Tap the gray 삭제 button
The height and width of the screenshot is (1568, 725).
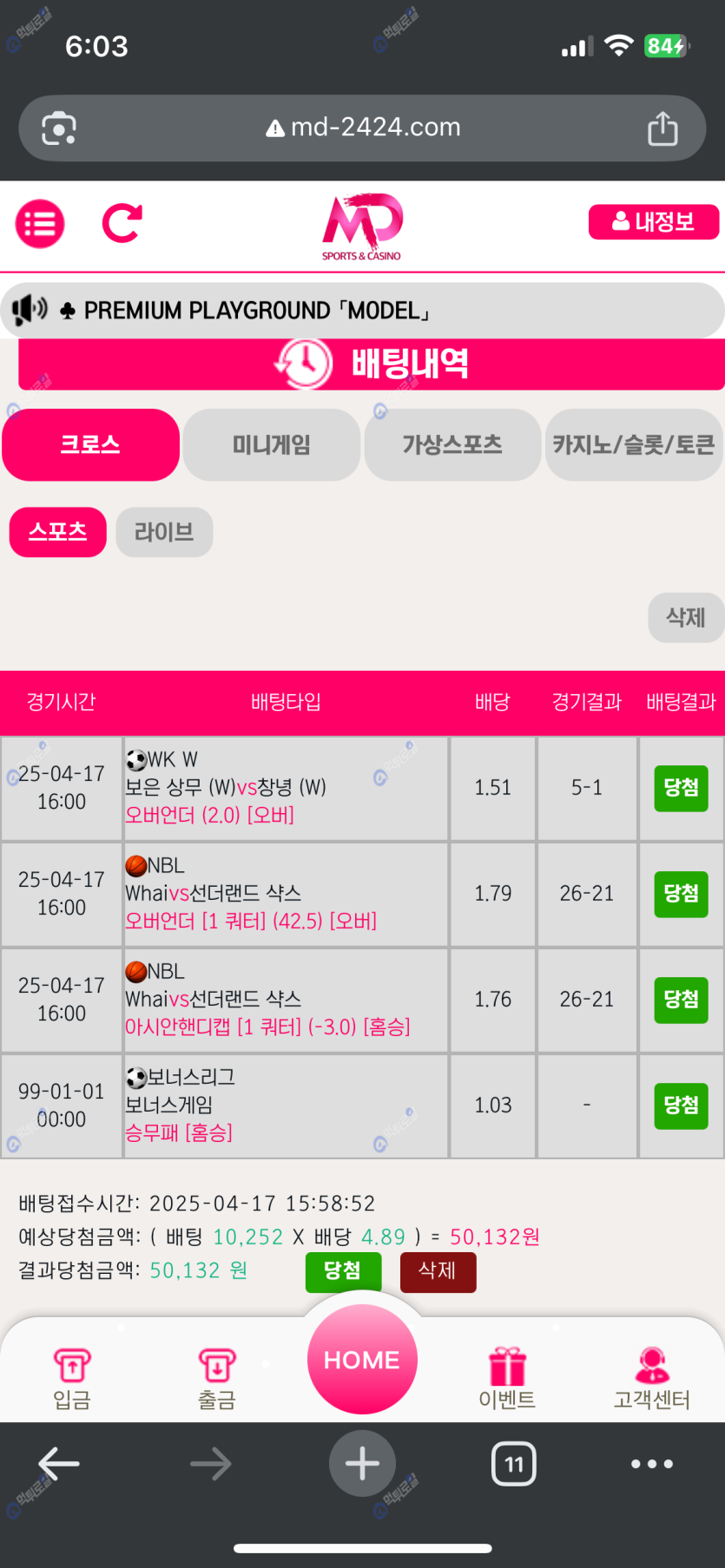(x=685, y=618)
